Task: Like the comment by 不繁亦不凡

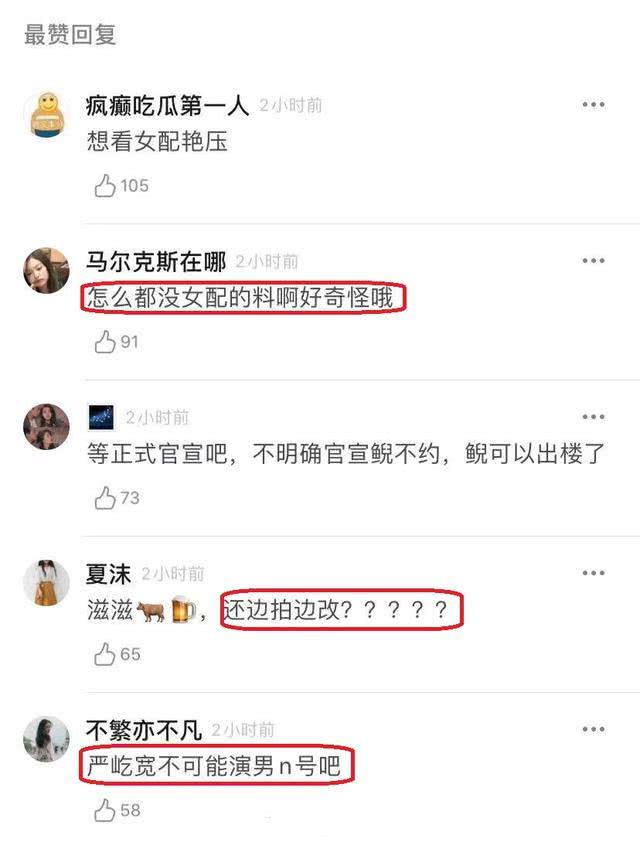Action: [105, 810]
